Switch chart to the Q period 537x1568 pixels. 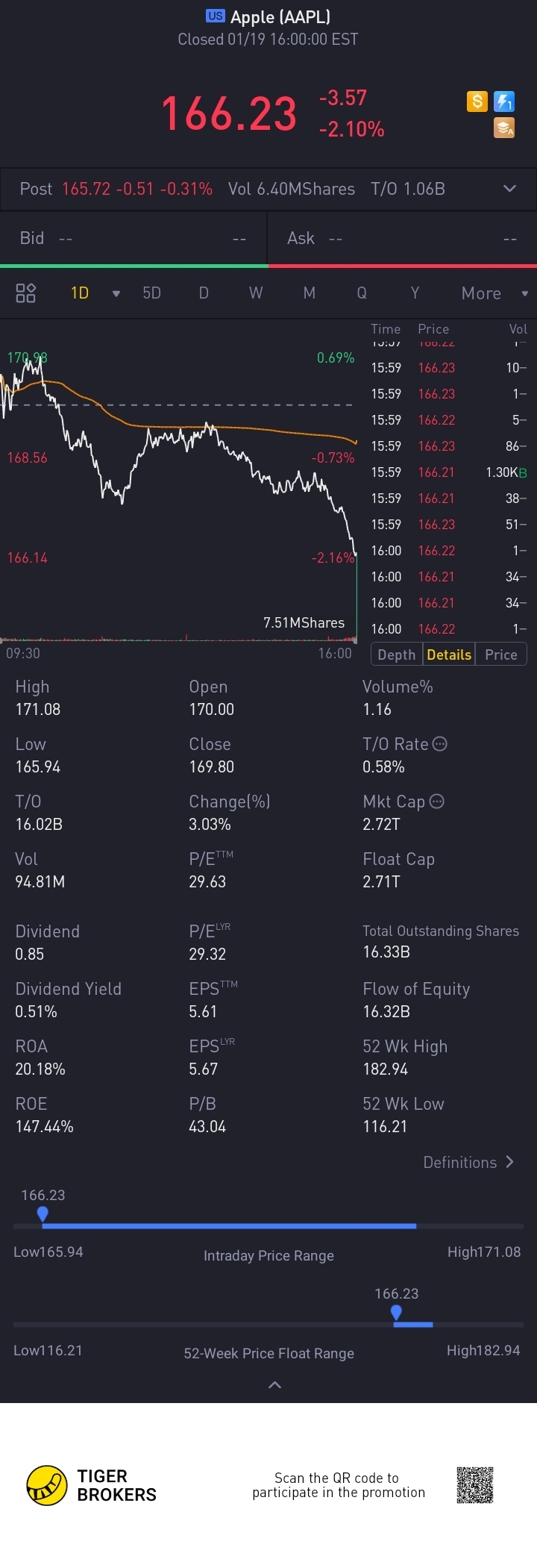tap(362, 293)
